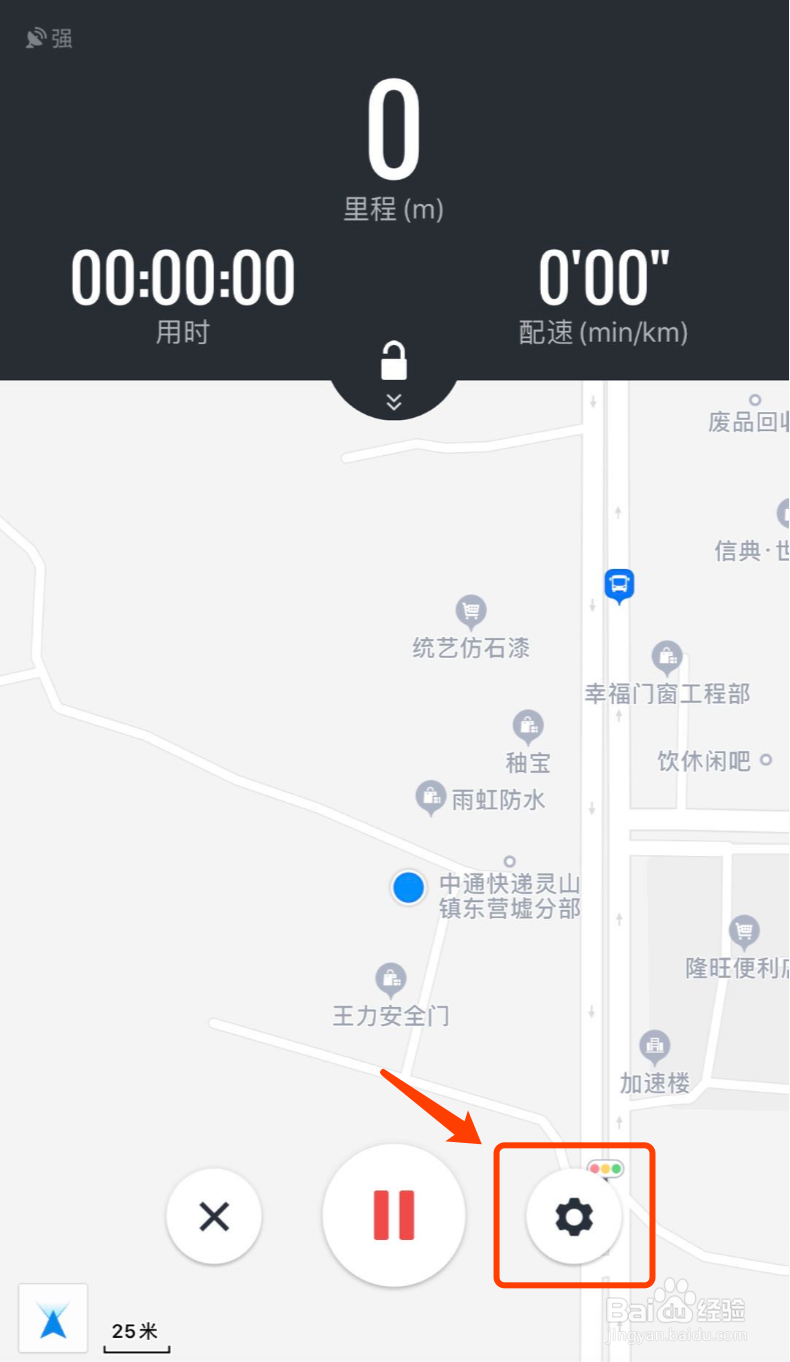Tap the traffic-light dots indicator near gear
This screenshot has width=790, height=1362.
[606, 1166]
